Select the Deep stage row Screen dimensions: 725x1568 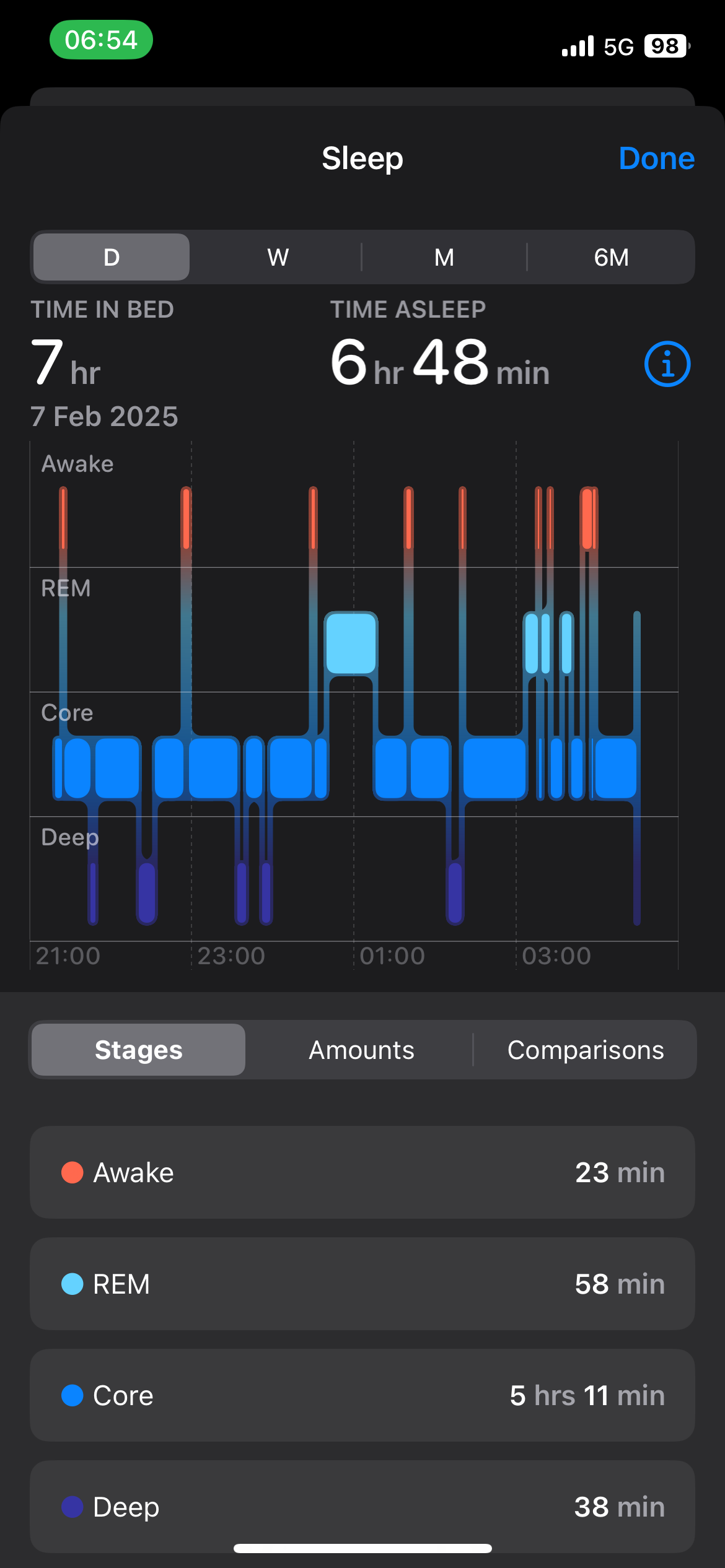[362, 1505]
